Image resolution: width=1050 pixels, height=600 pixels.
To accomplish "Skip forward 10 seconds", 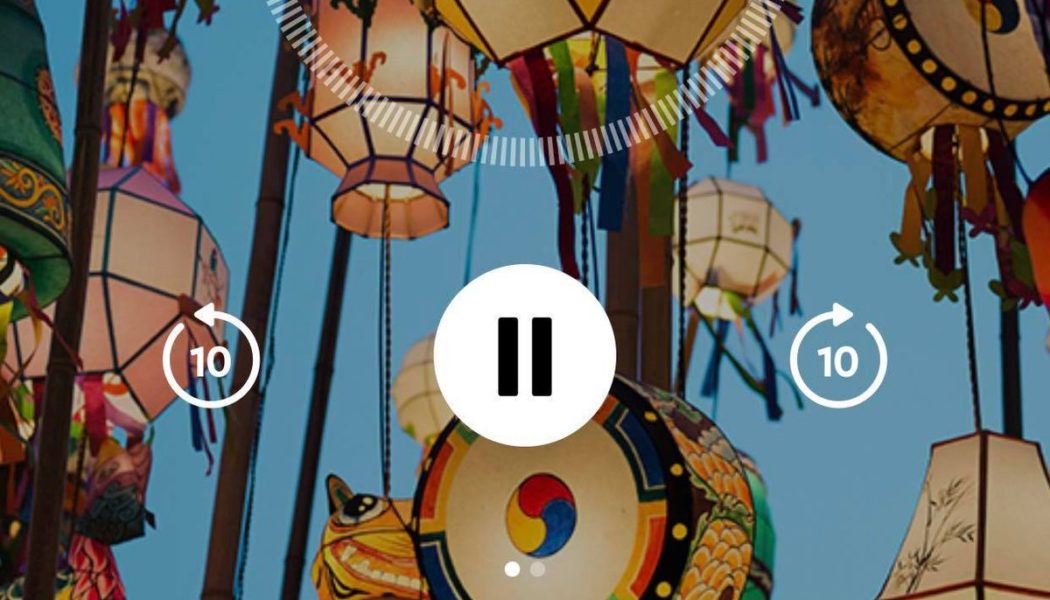I will pos(838,358).
